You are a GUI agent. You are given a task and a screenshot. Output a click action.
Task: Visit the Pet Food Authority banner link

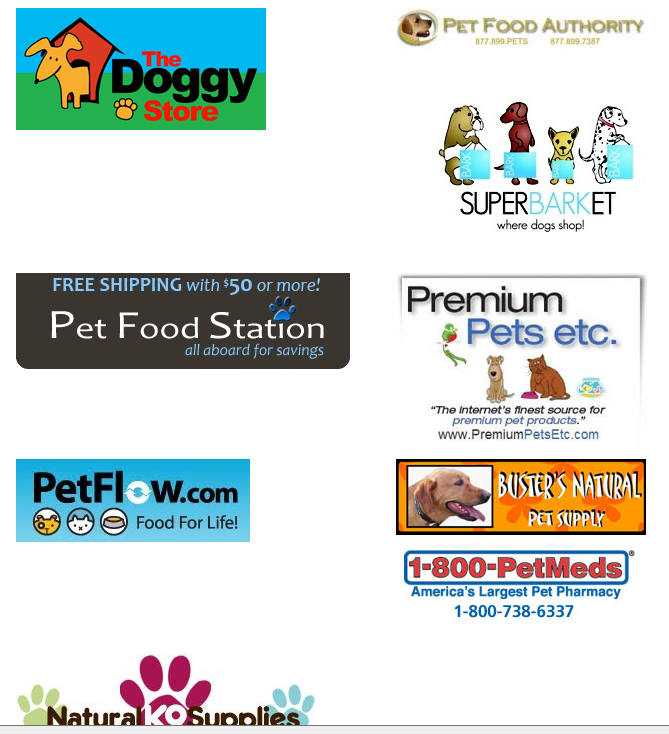click(520, 28)
